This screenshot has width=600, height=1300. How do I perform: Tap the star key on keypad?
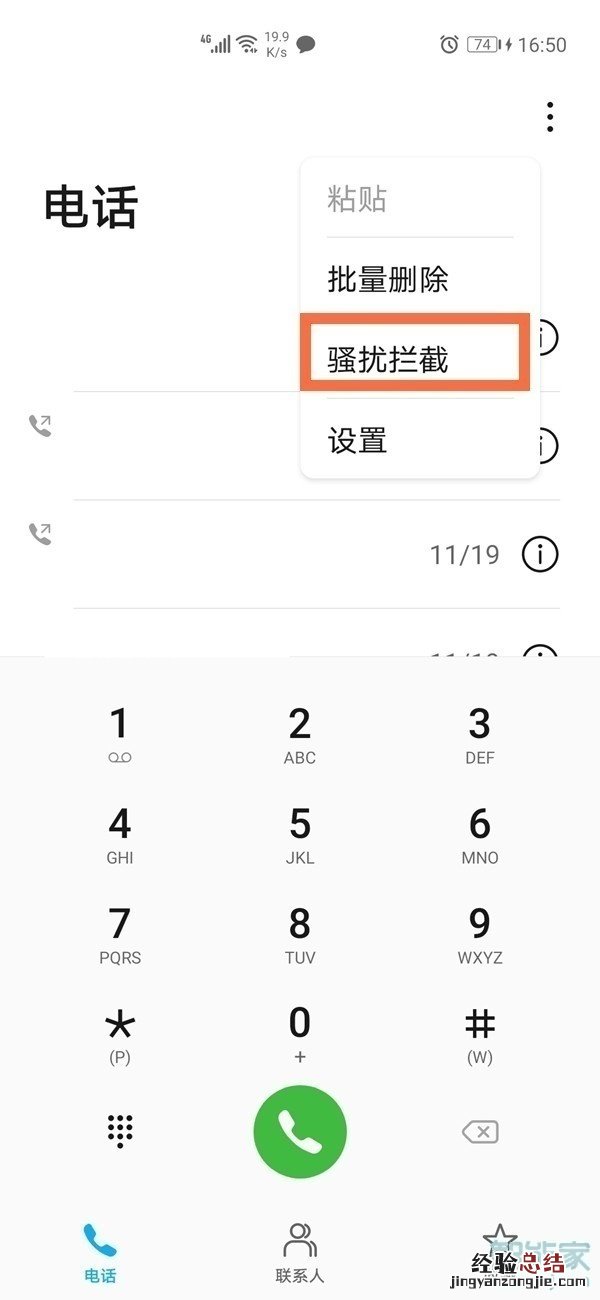(119, 1033)
